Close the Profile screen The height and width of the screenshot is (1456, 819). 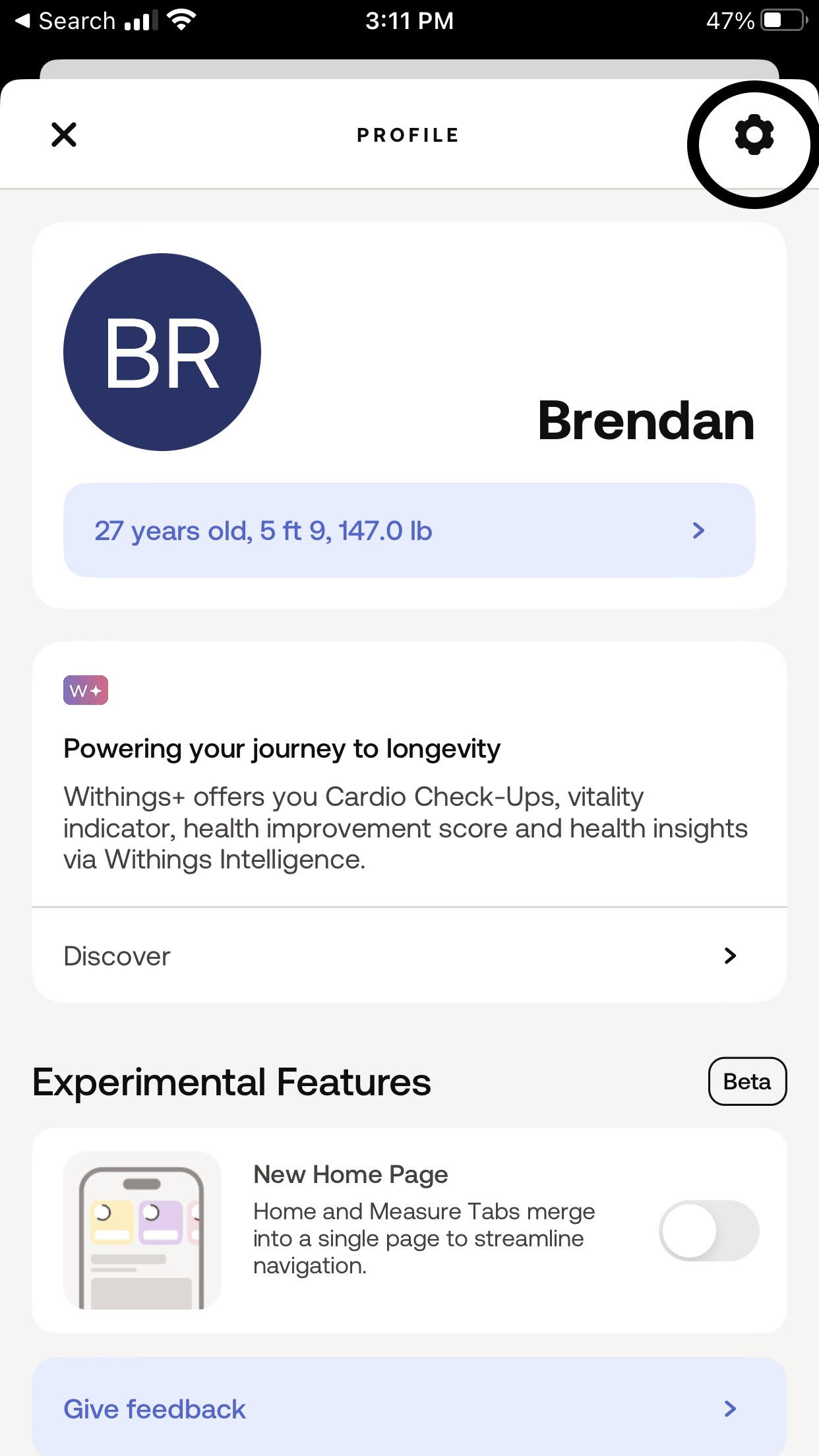[x=64, y=135]
